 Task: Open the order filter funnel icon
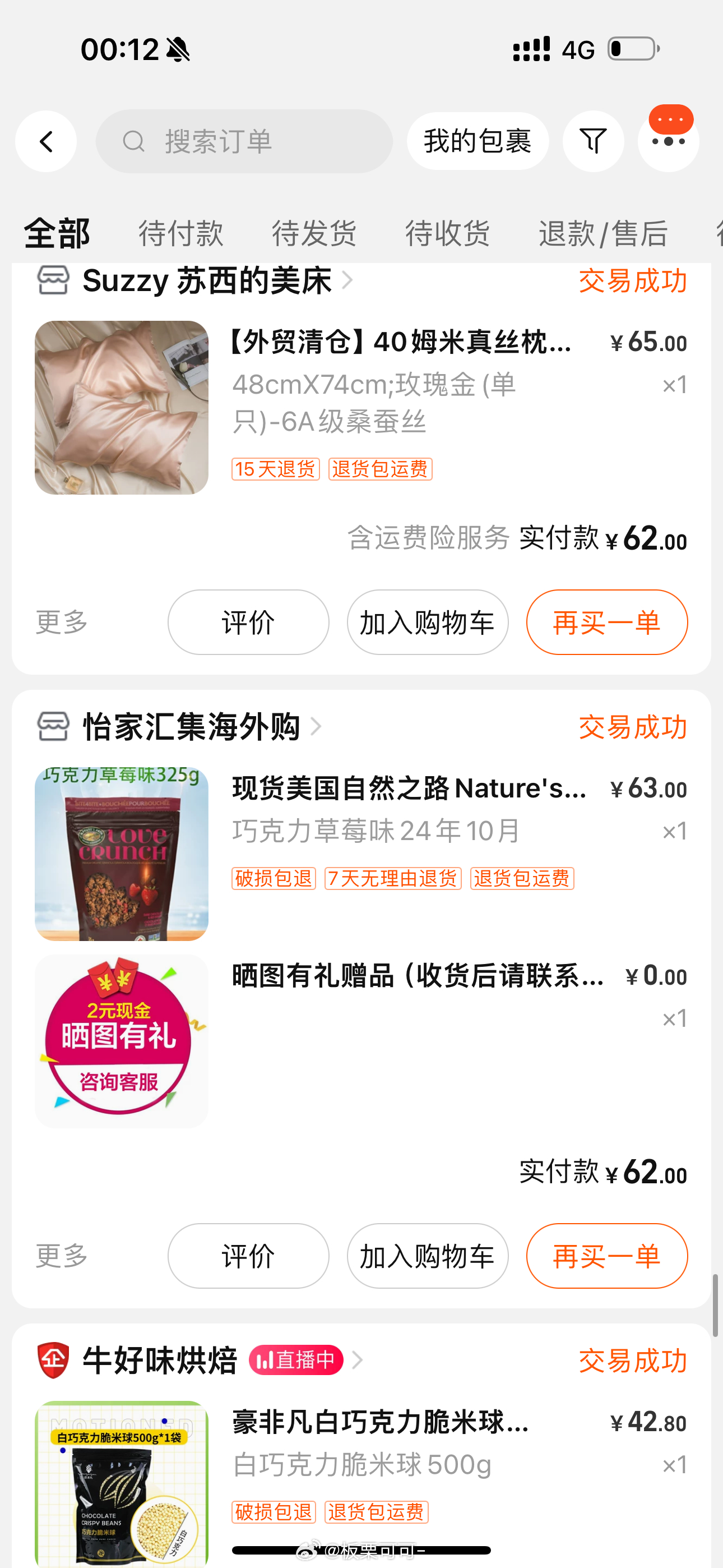point(593,142)
